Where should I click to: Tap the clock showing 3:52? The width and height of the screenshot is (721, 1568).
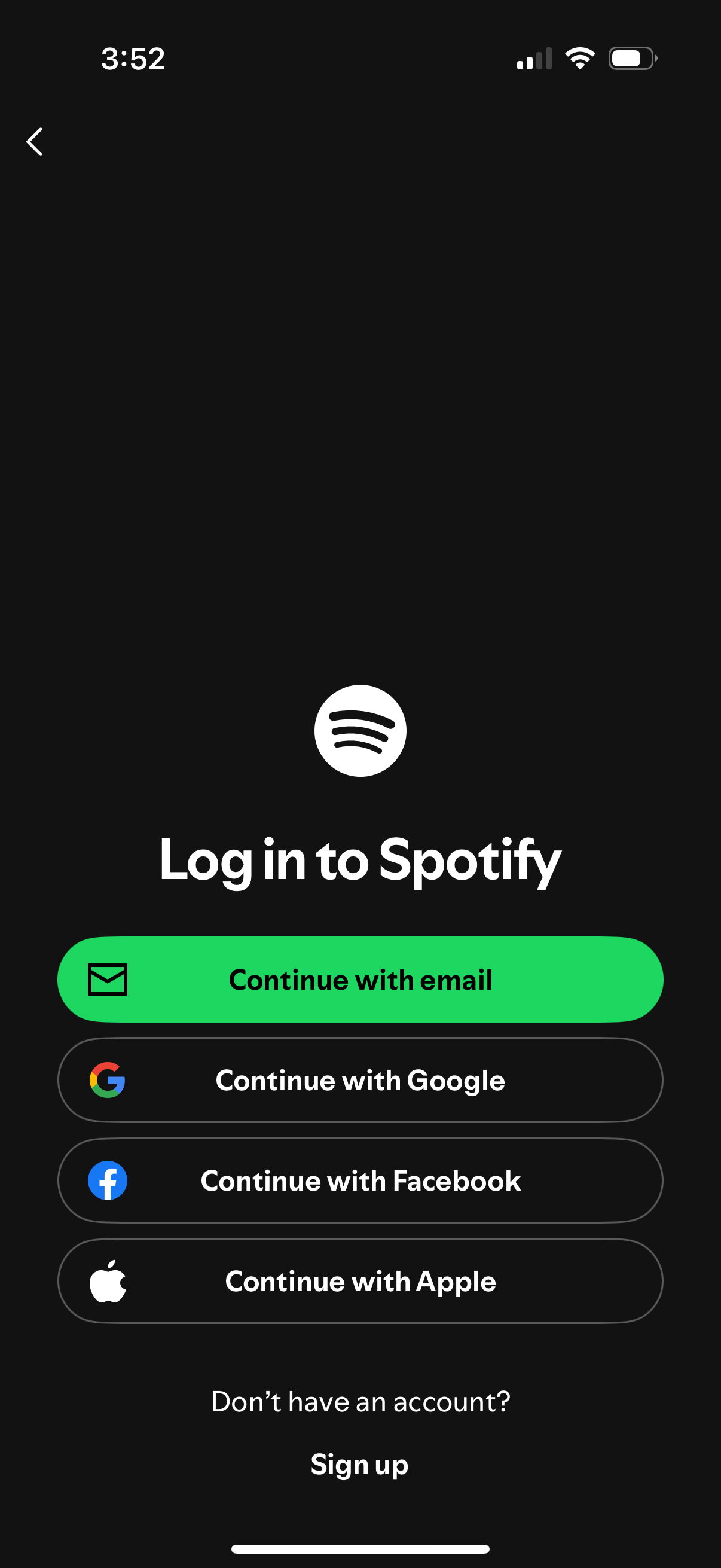coord(133,58)
